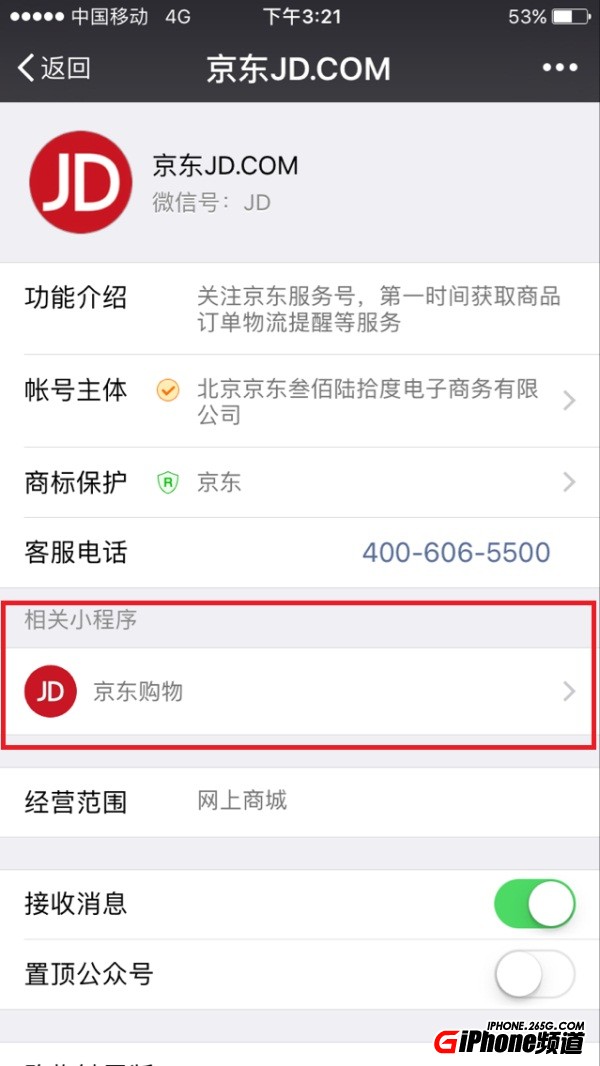
Task: Open the 京东购物 mini program
Action: click(x=300, y=692)
